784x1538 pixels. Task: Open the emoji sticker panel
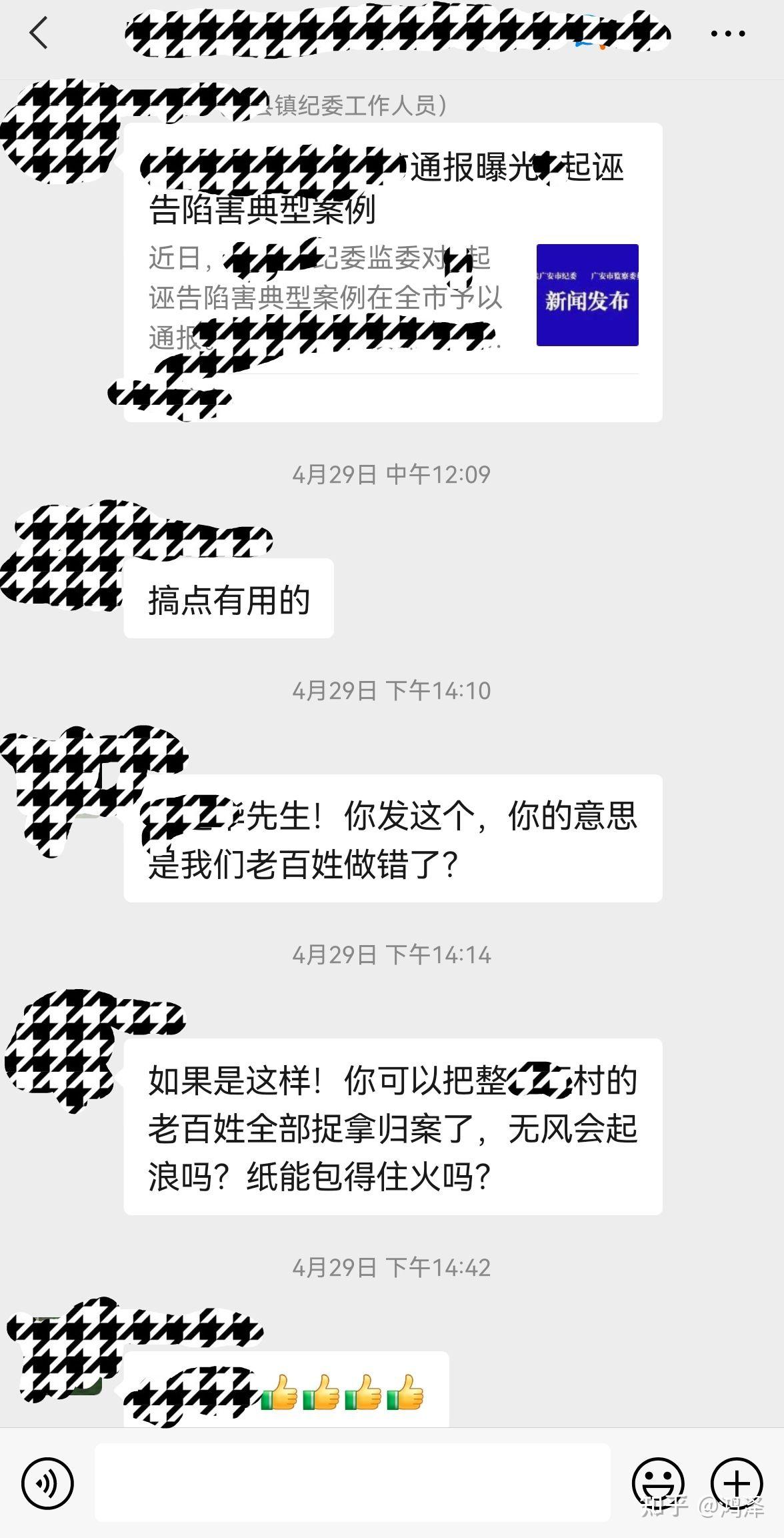coord(658,1483)
